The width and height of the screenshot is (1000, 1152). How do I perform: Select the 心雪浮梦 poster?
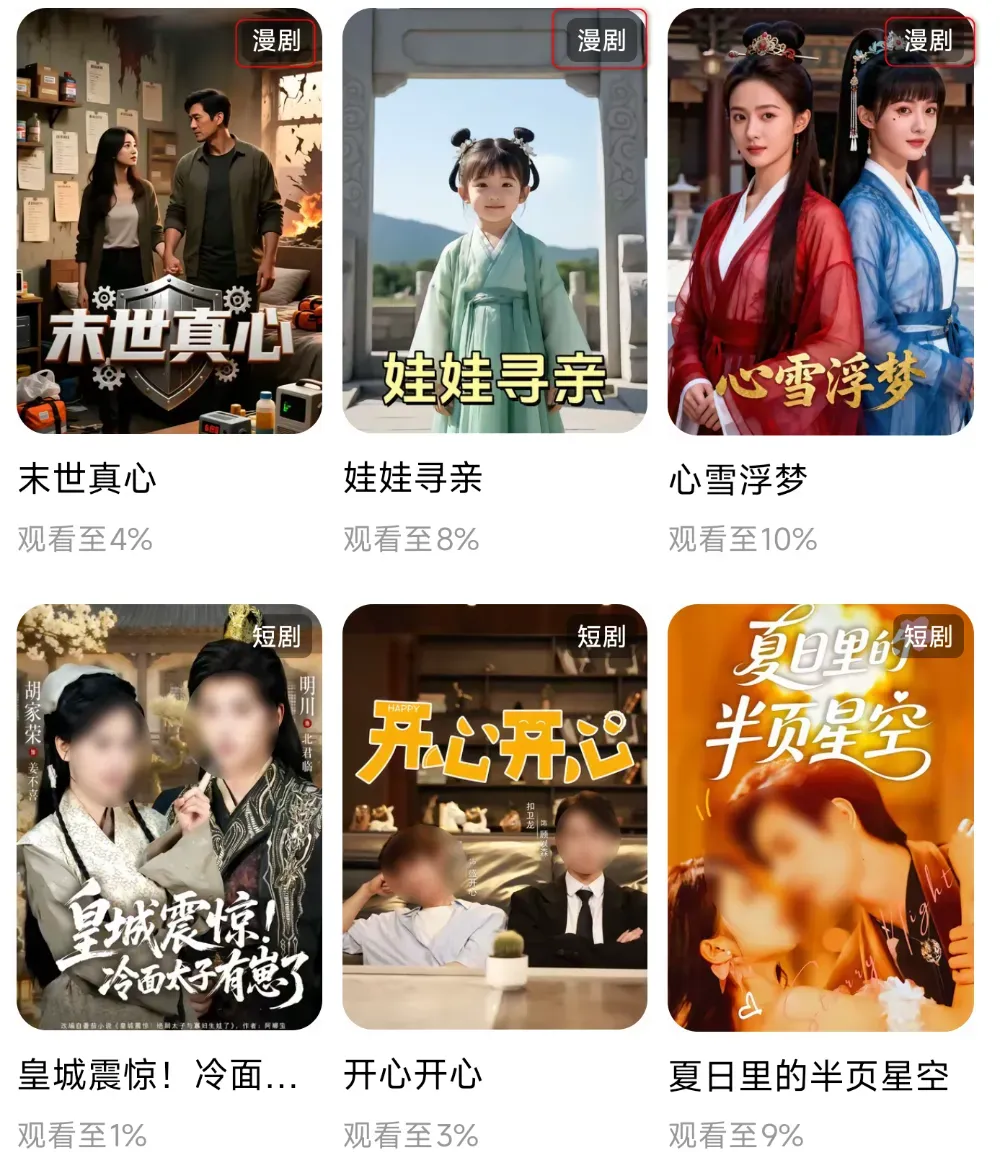(x=820, y=222)
